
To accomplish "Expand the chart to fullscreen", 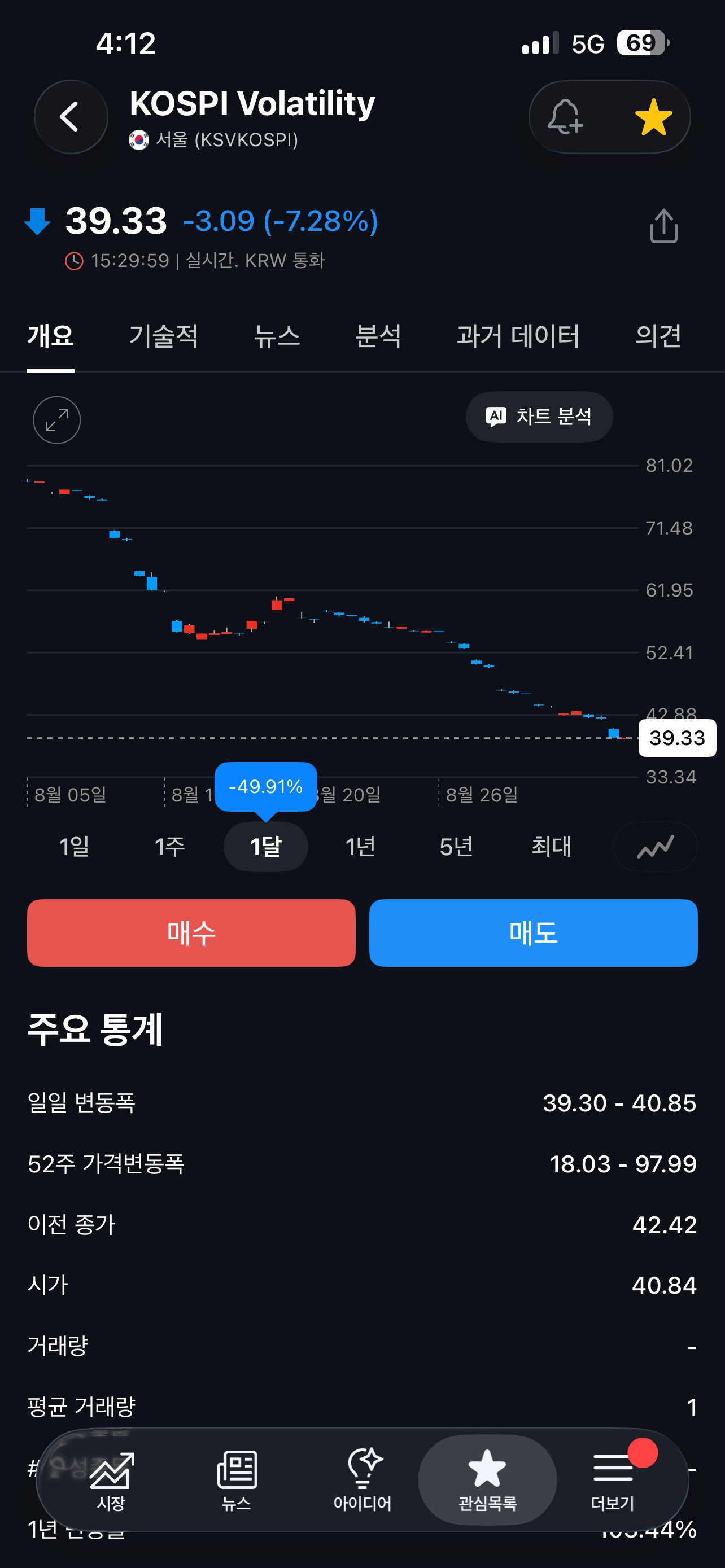I will (x=56, y=420).
